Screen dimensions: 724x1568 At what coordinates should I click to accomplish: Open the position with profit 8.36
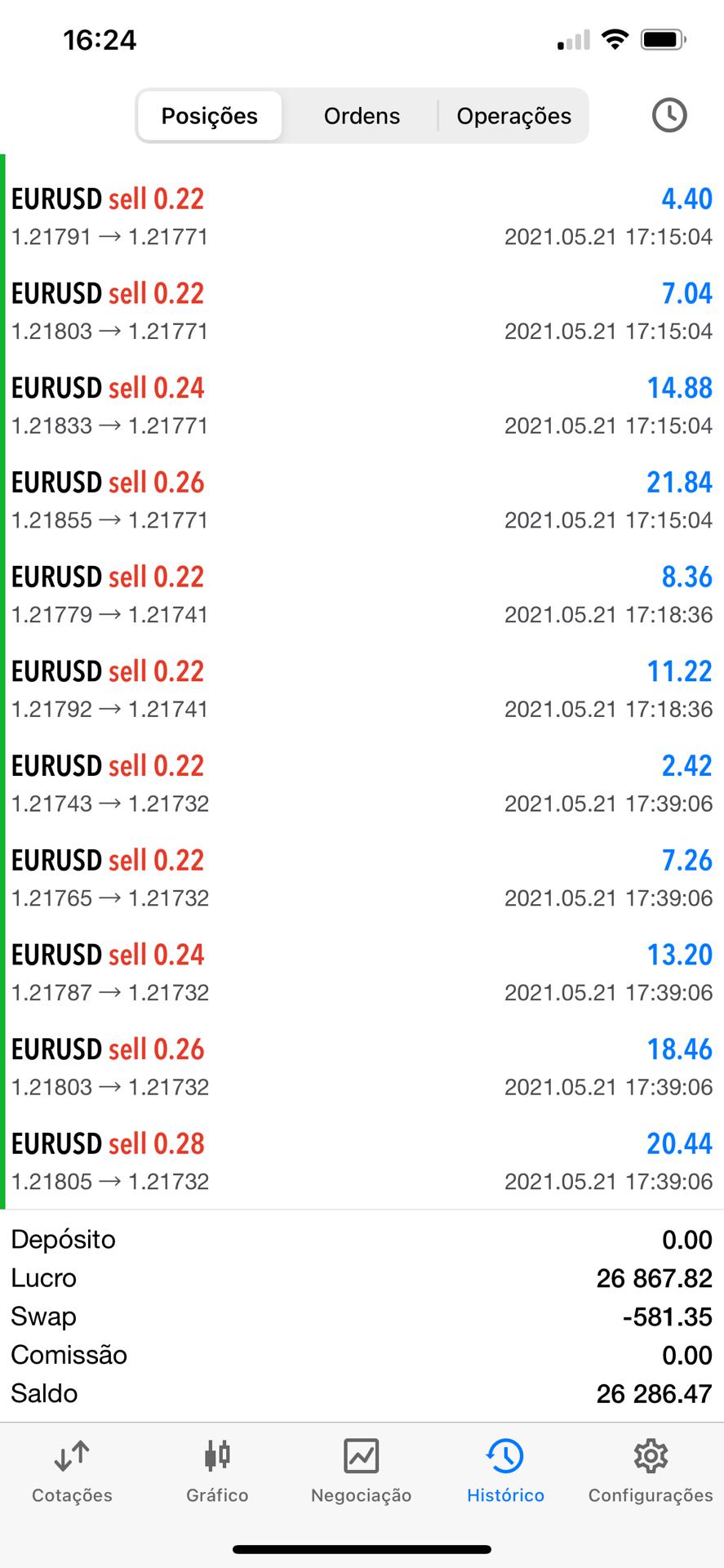(x=362, y=595)
